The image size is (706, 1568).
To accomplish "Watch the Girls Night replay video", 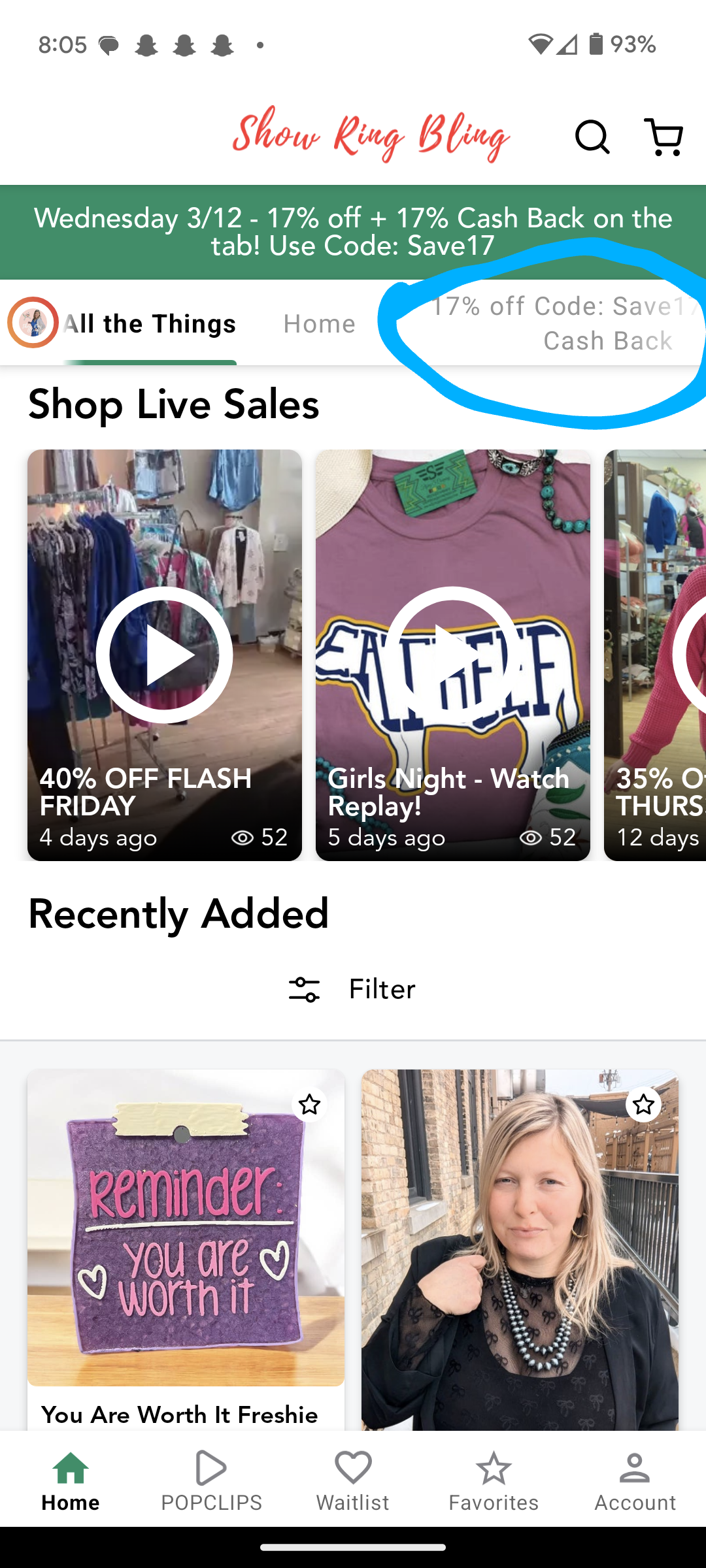I will 452,655.
